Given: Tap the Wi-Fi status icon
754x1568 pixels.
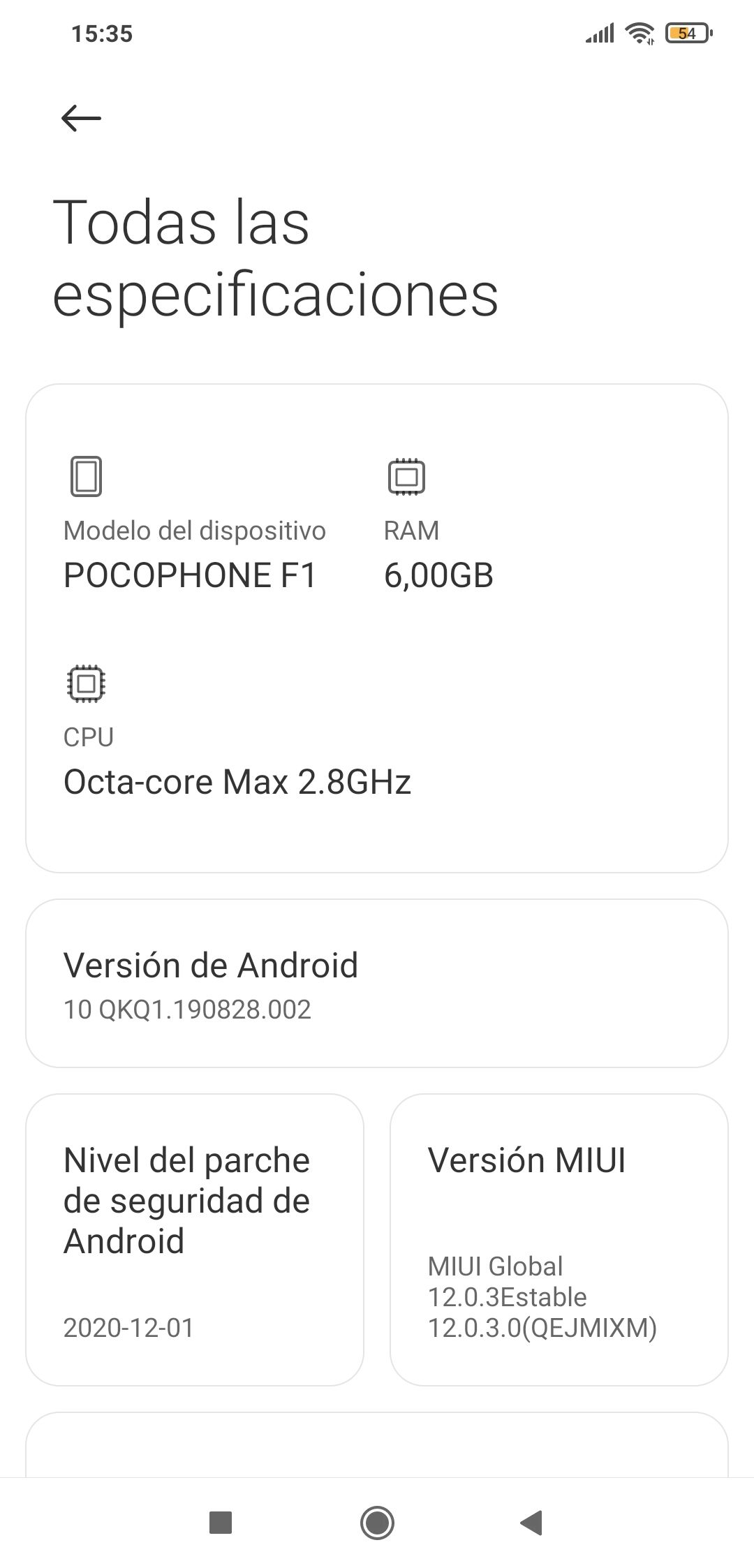Looking at the screenshot, I should [637, 32].
